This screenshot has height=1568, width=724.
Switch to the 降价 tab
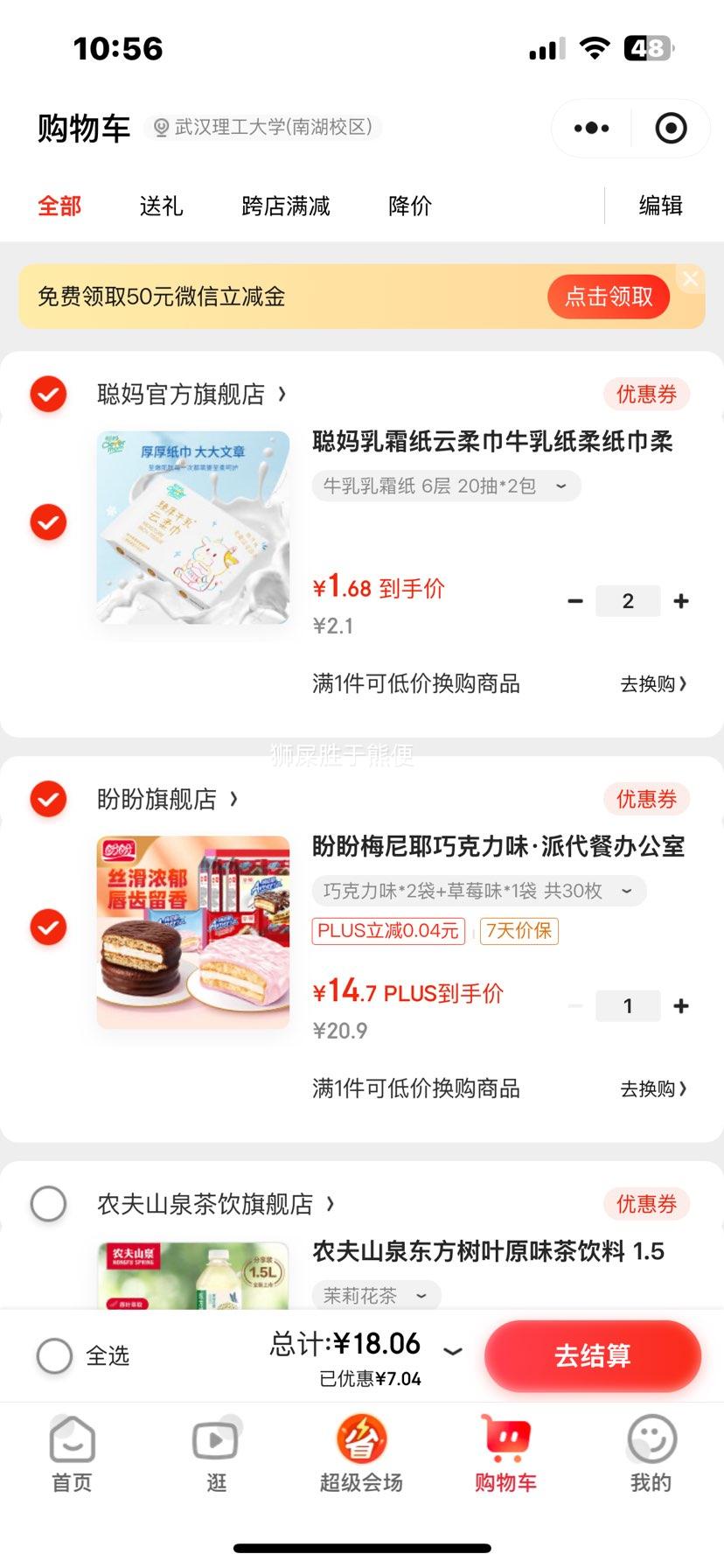pyautogui.click(x=410, y=206)
